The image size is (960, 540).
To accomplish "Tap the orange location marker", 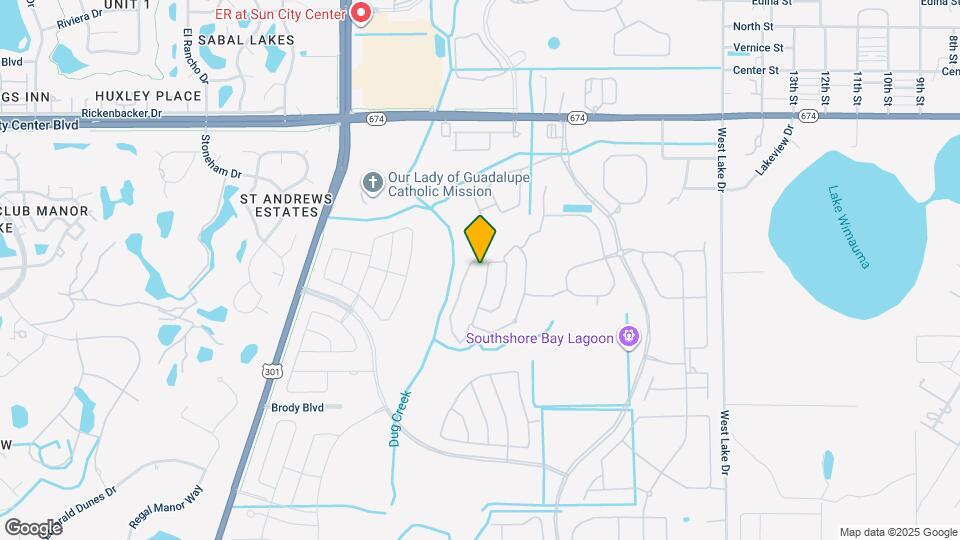I will click(x=481, y=238).
